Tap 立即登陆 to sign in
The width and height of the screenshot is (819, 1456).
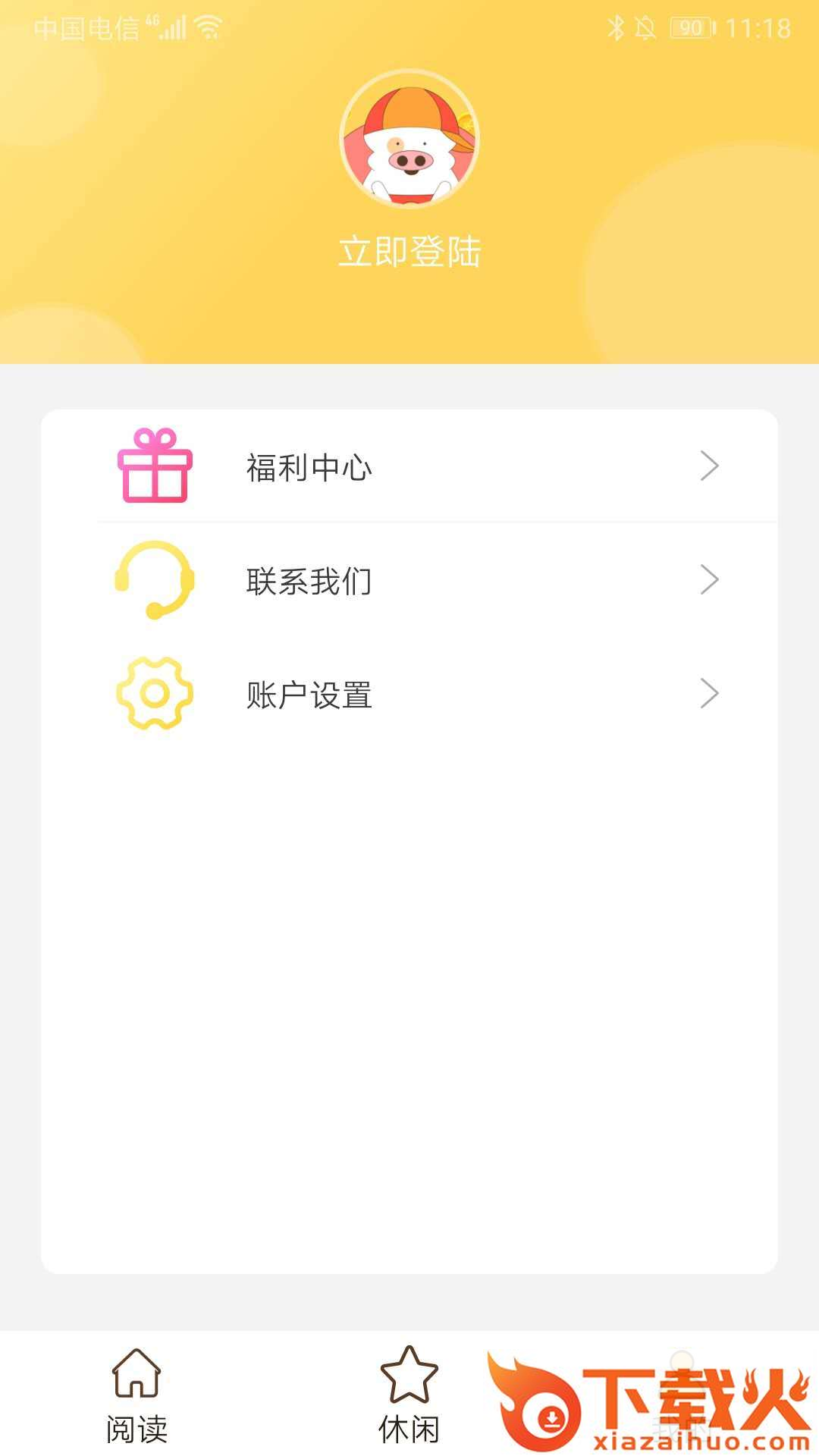(x=409, y=252)
